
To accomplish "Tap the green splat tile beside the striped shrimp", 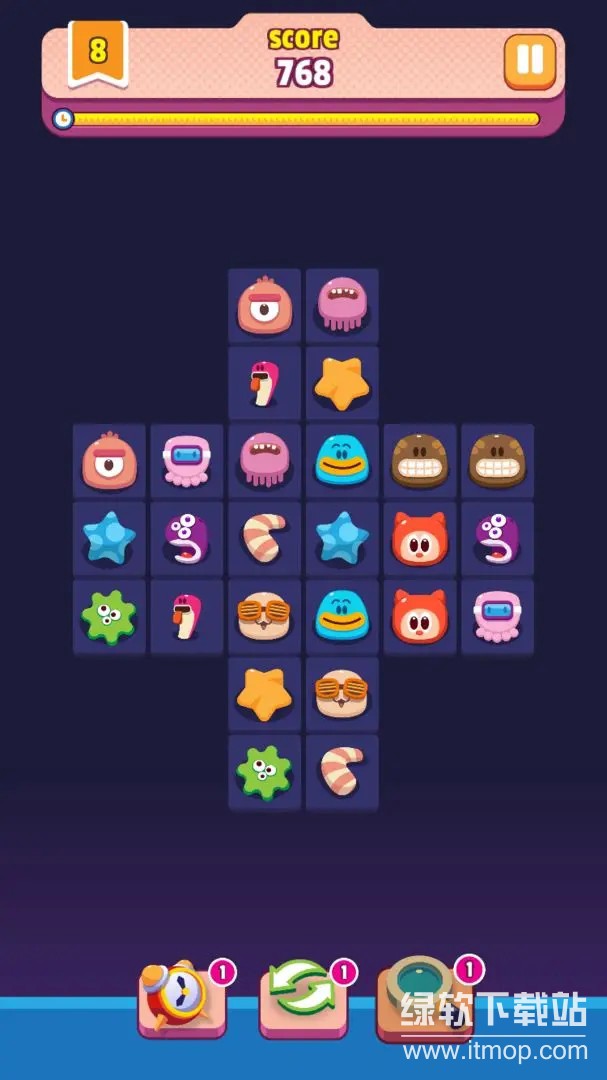I will point(264,773).
